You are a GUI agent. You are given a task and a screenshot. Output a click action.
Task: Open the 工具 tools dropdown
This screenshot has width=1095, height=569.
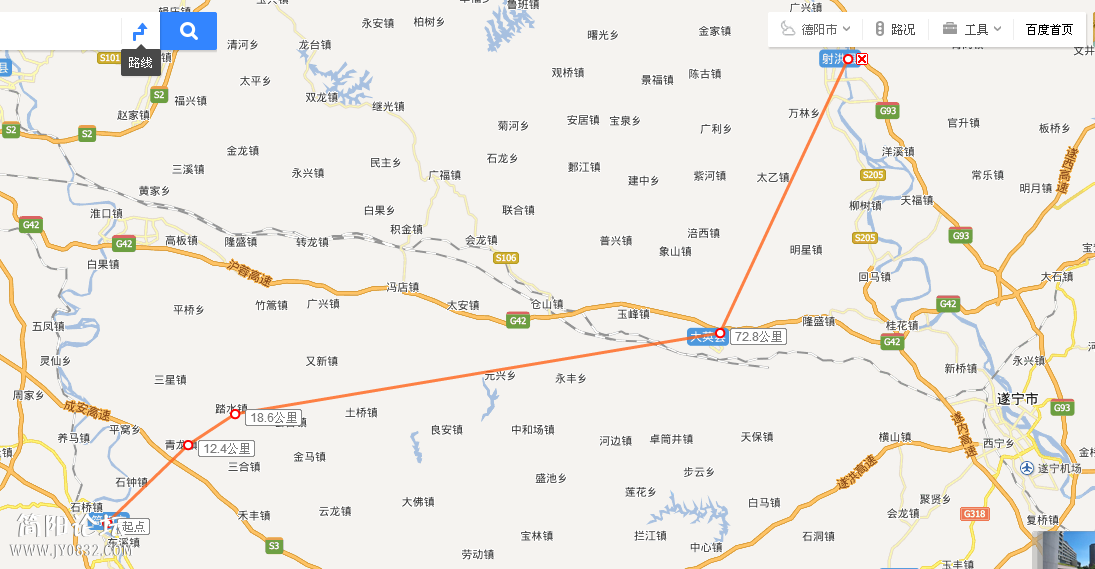[971, 29]
